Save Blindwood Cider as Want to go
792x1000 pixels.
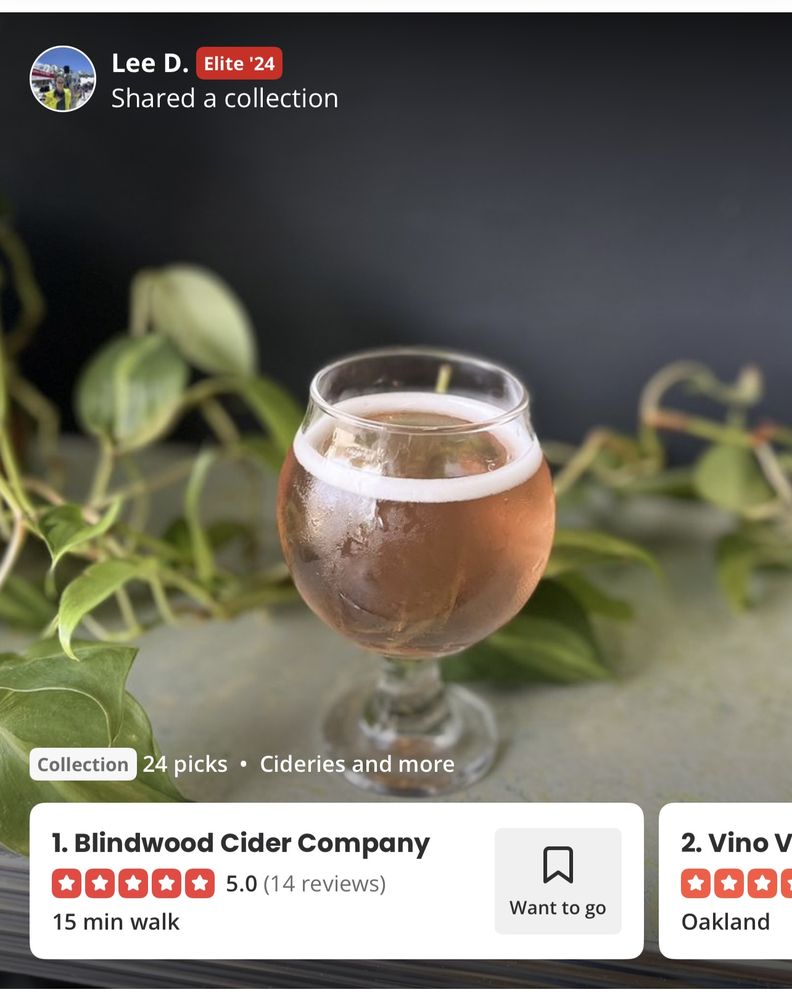pyautogui.click(x=557, y=880)
